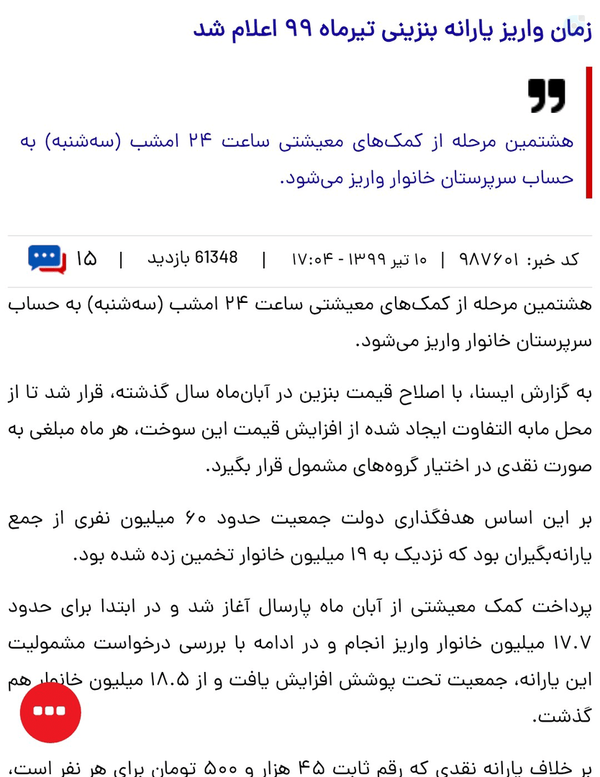Open the comments speech-bubble icon
Image resolution: width=600 pixels, height=777 pixels.
pyautogui.click(x=47, y=259)
